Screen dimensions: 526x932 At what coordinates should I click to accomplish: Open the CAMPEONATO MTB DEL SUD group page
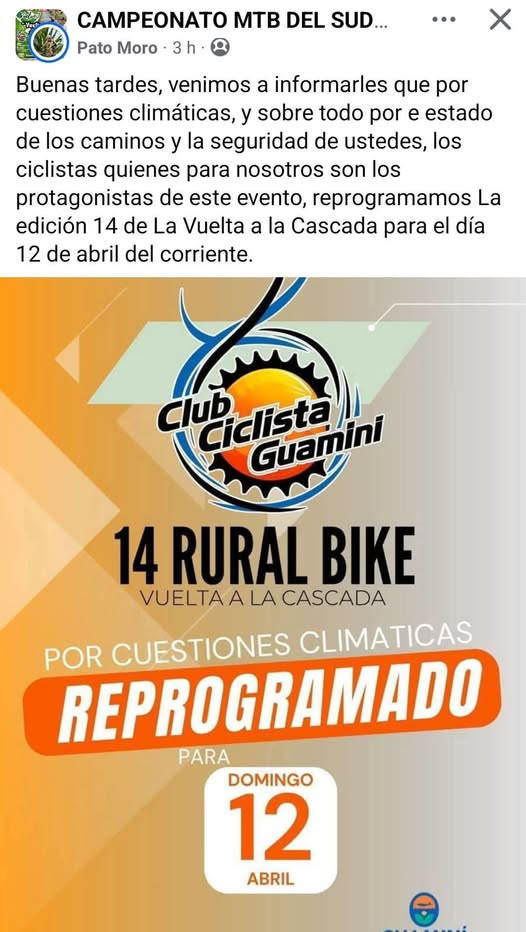[233, 20]
